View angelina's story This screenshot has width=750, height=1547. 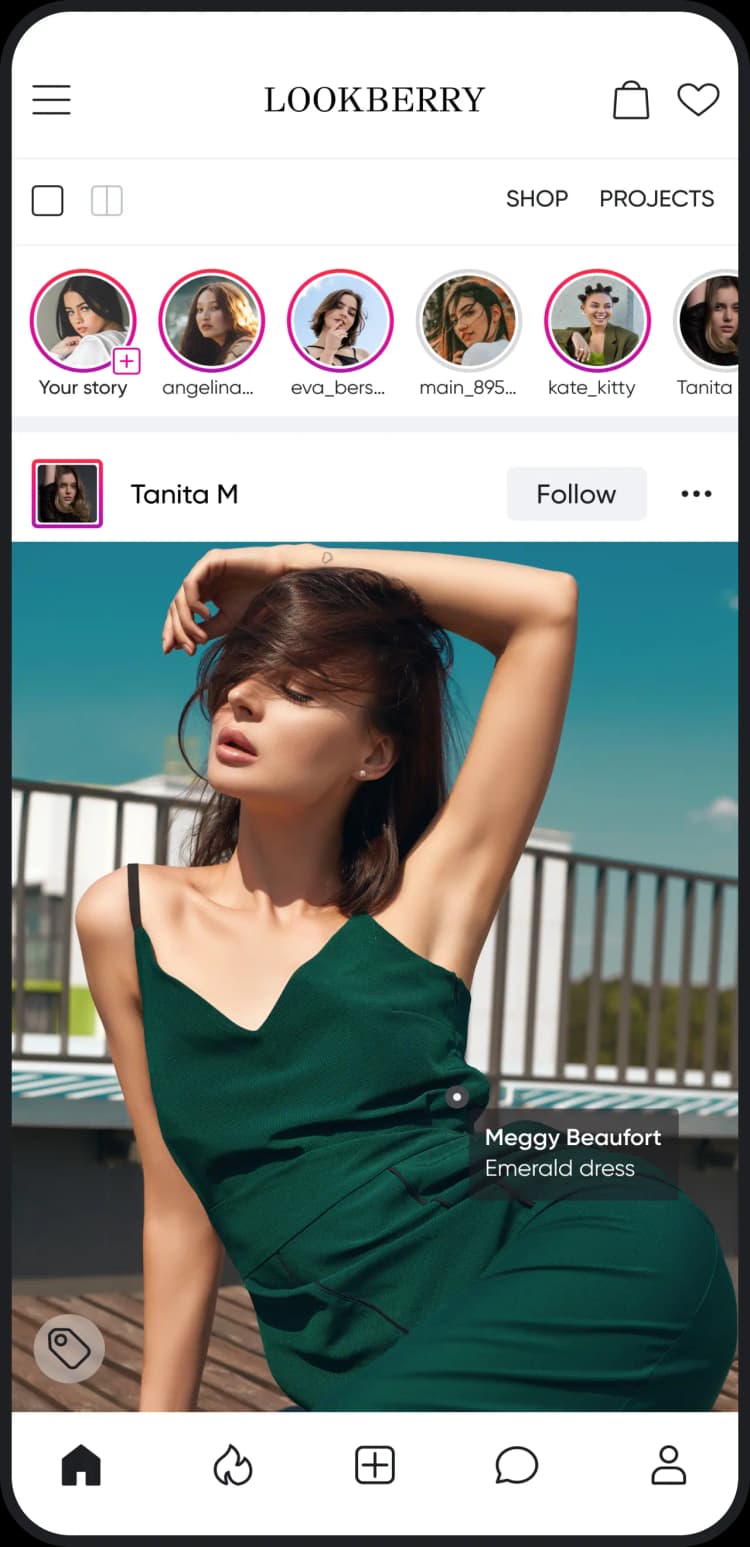point(211,322)
